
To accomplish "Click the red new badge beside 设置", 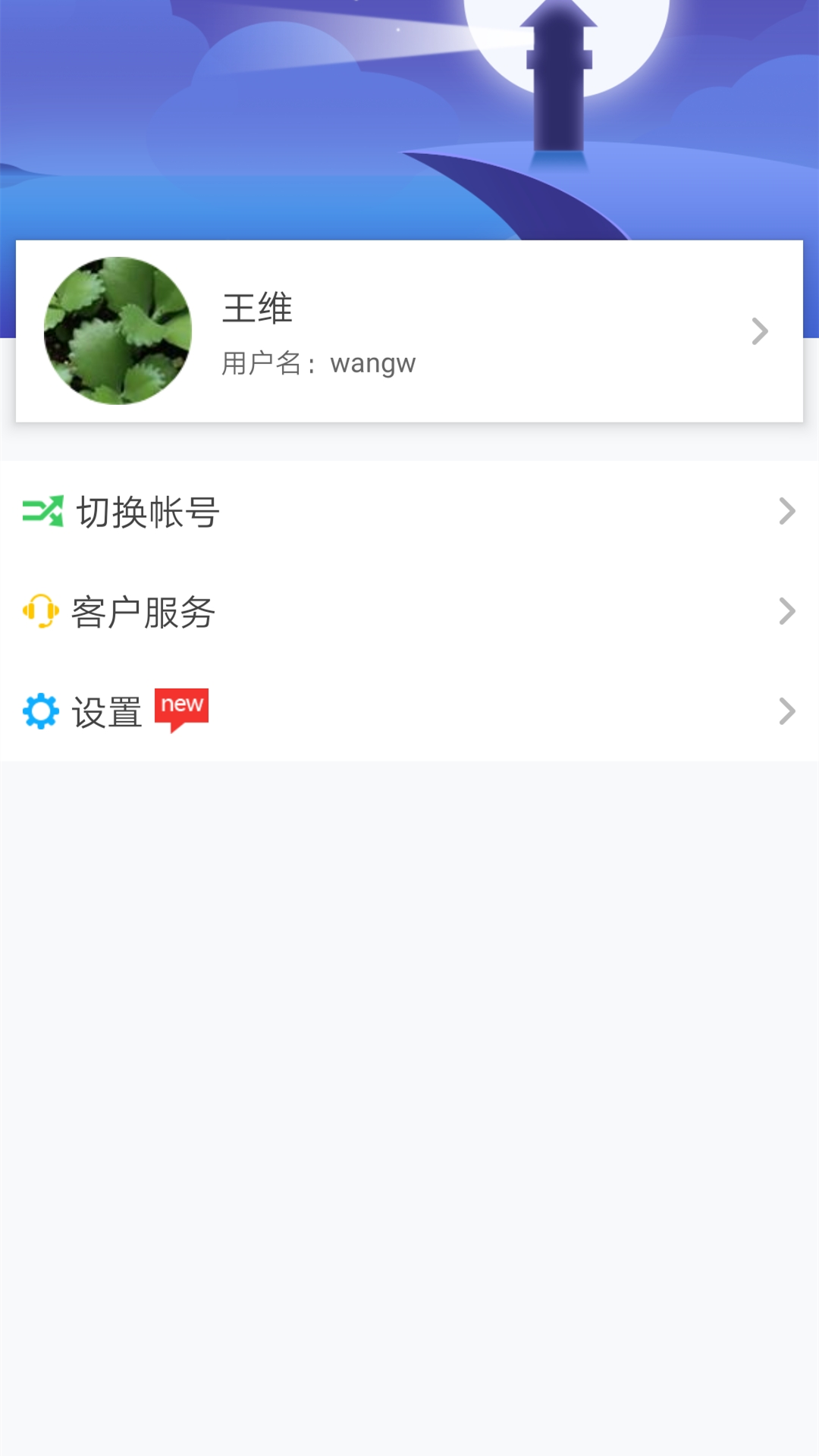I will point(182,707).
